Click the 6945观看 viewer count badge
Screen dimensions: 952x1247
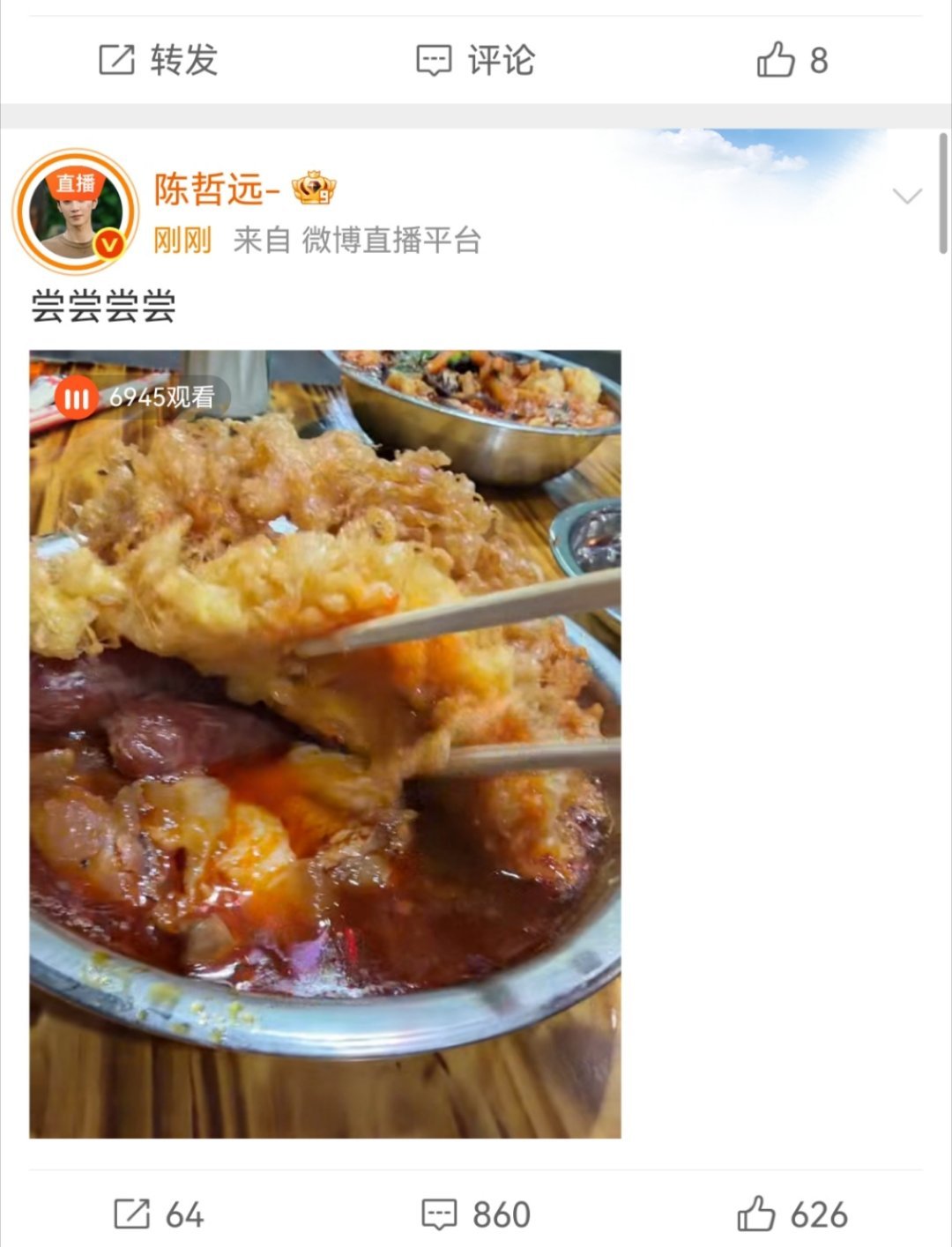click(x=145, y=398)
